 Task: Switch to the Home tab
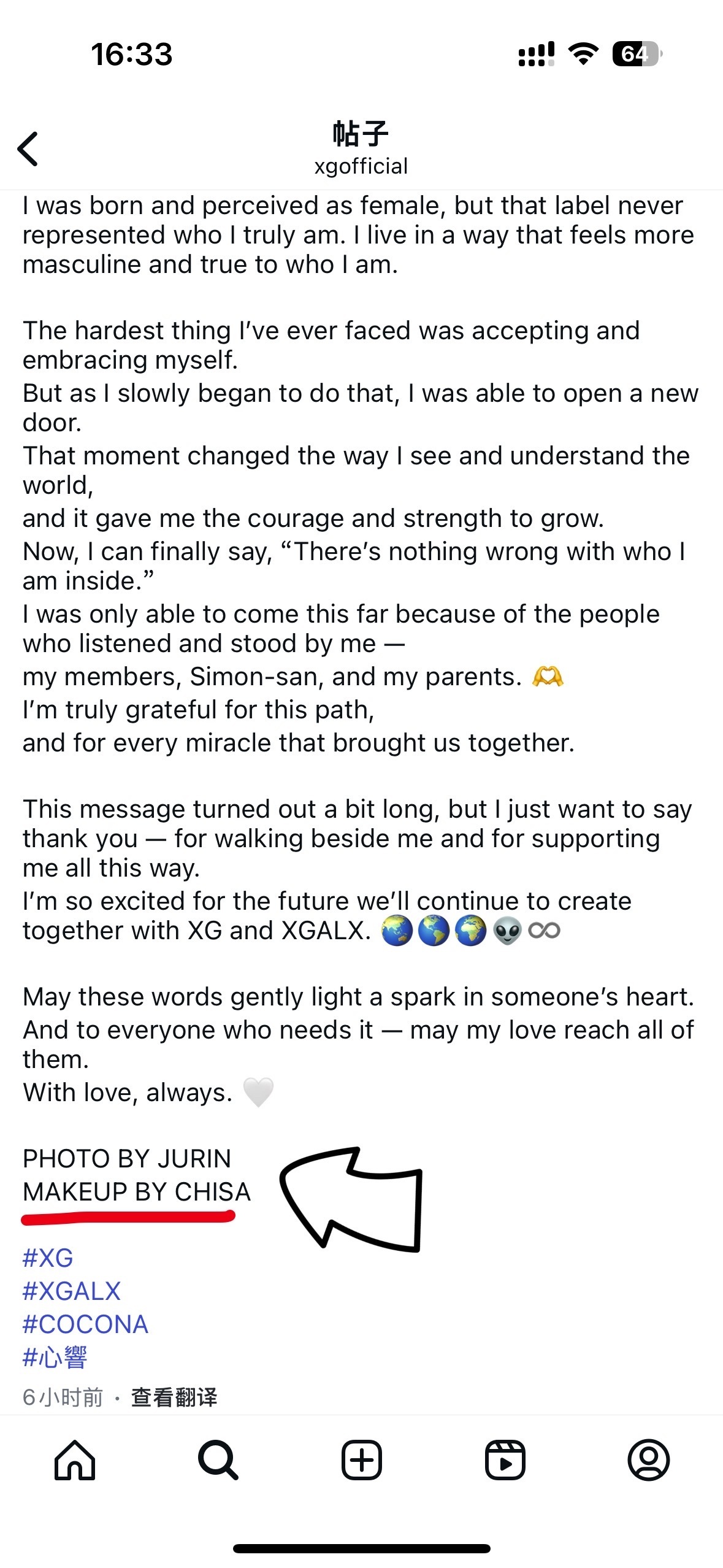(75, 1461)
